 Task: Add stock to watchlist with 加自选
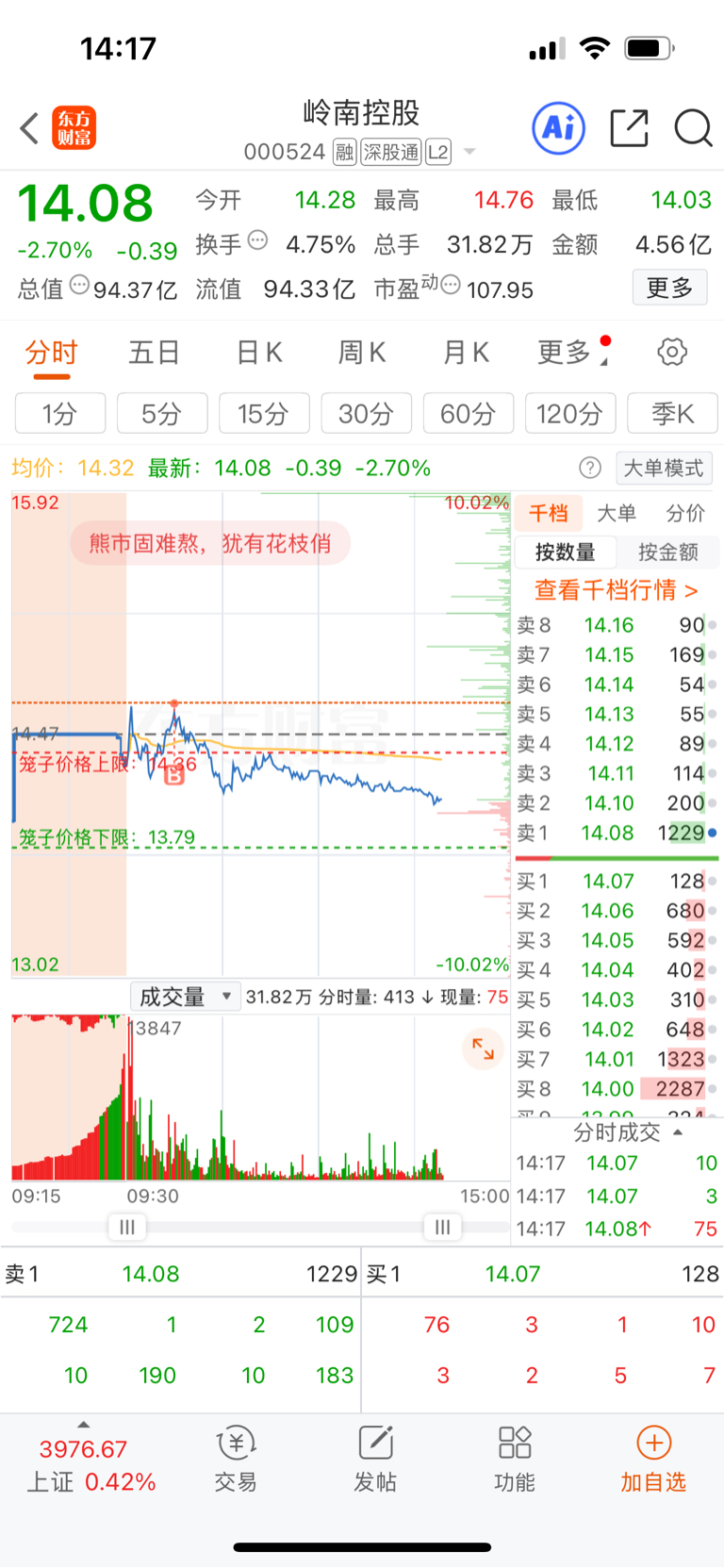653,1459
